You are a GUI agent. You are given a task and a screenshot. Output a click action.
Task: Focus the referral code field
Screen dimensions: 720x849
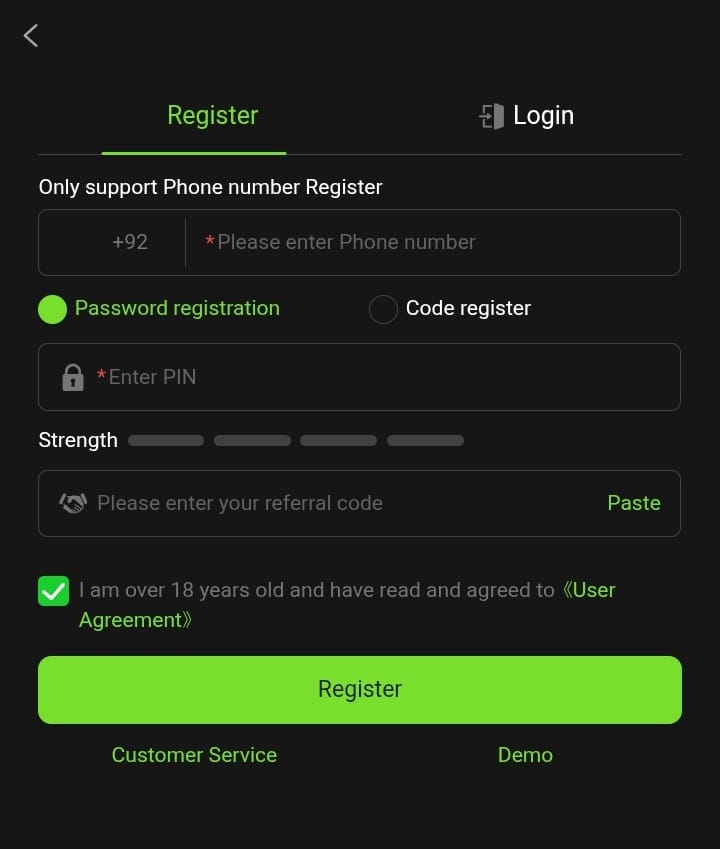tap(330, 503)
